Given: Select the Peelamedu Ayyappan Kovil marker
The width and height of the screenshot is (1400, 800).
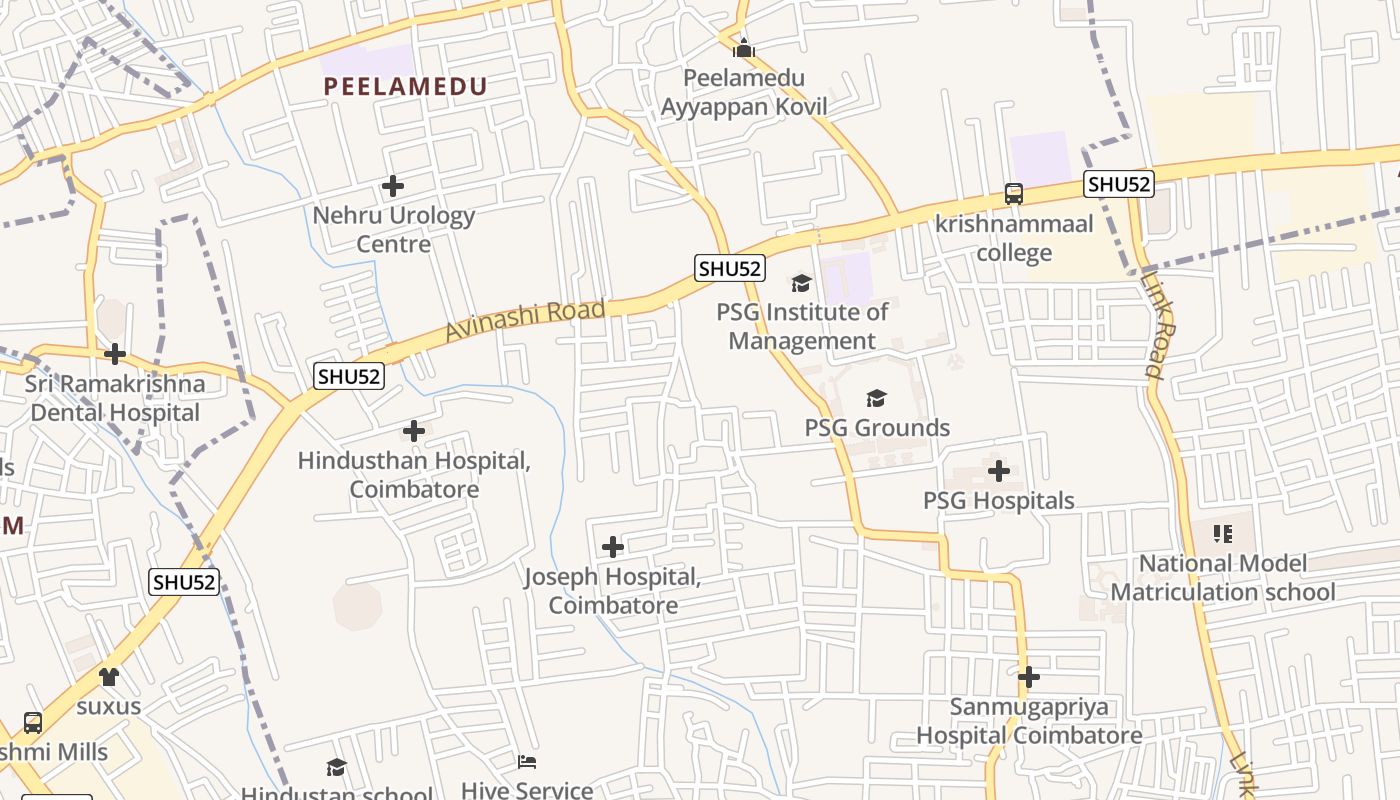Looking at the screenshot, I should (743, 48).
